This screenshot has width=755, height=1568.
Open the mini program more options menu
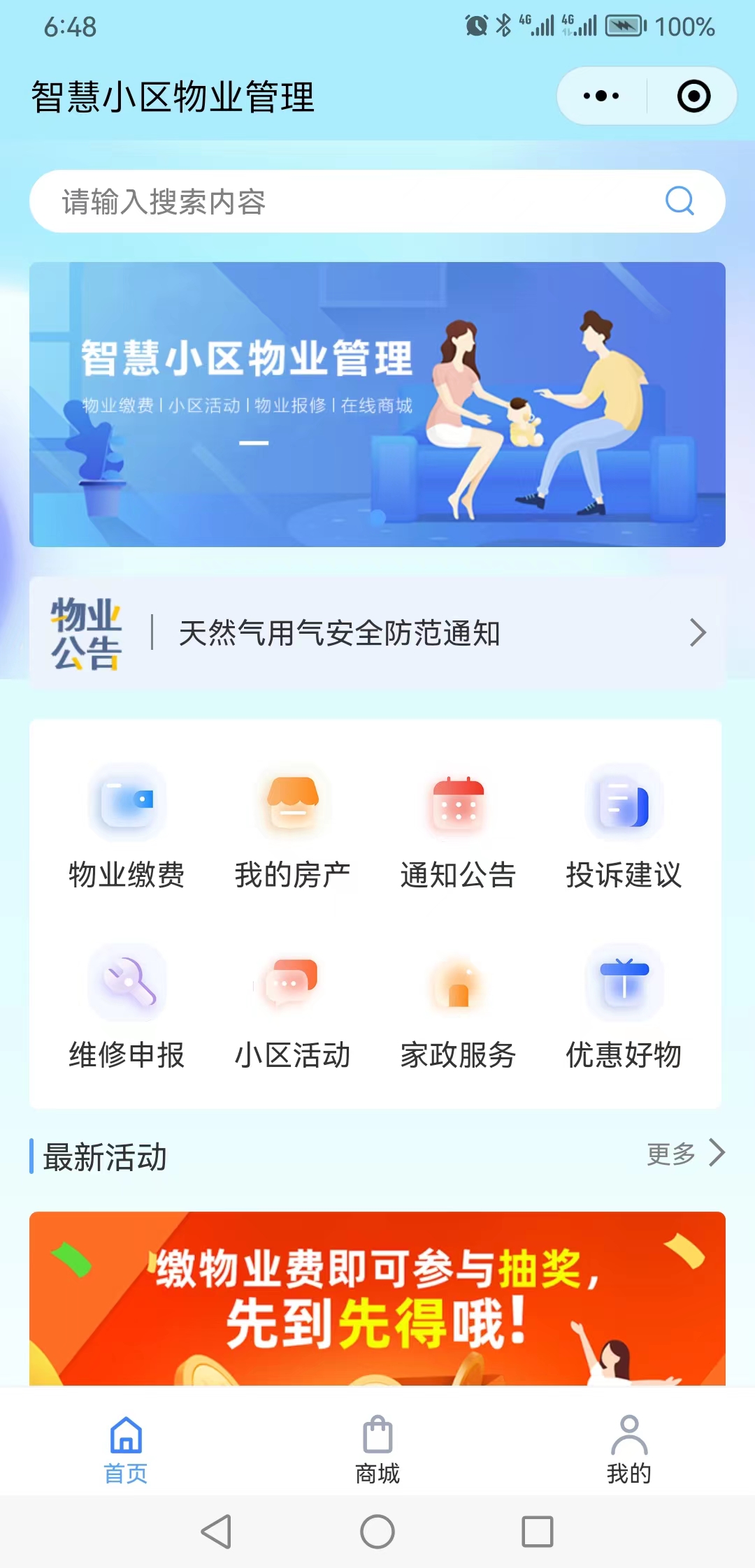pos(601,96)
